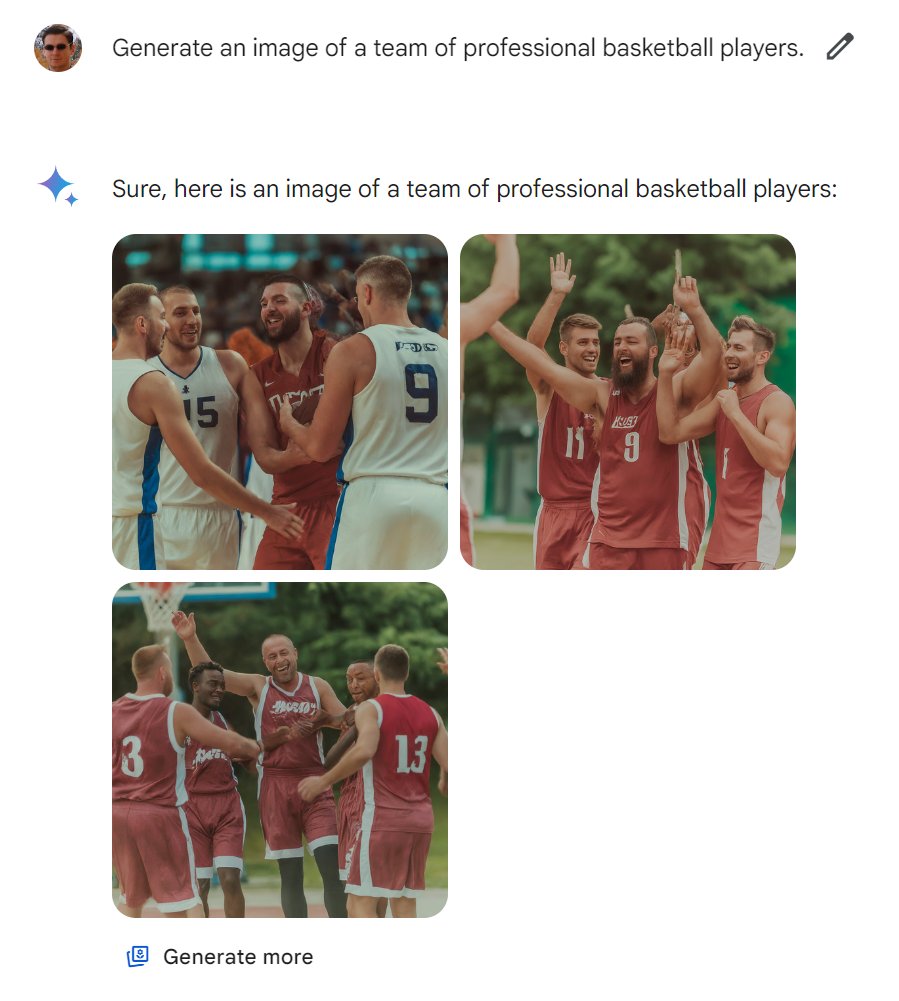The image size is (899, 1001).
Task: Open the image with the basketball hoop
Action: pos(279,750)
